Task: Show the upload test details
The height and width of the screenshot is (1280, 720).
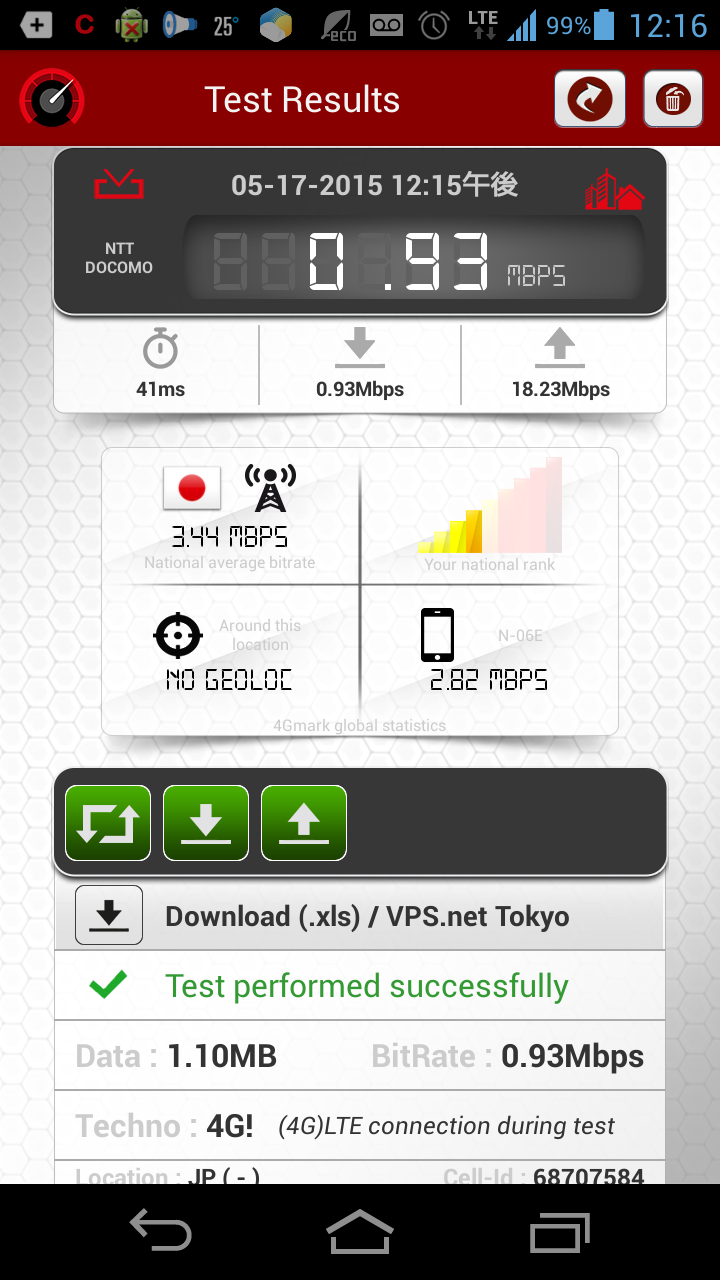Action: point(304,823)
